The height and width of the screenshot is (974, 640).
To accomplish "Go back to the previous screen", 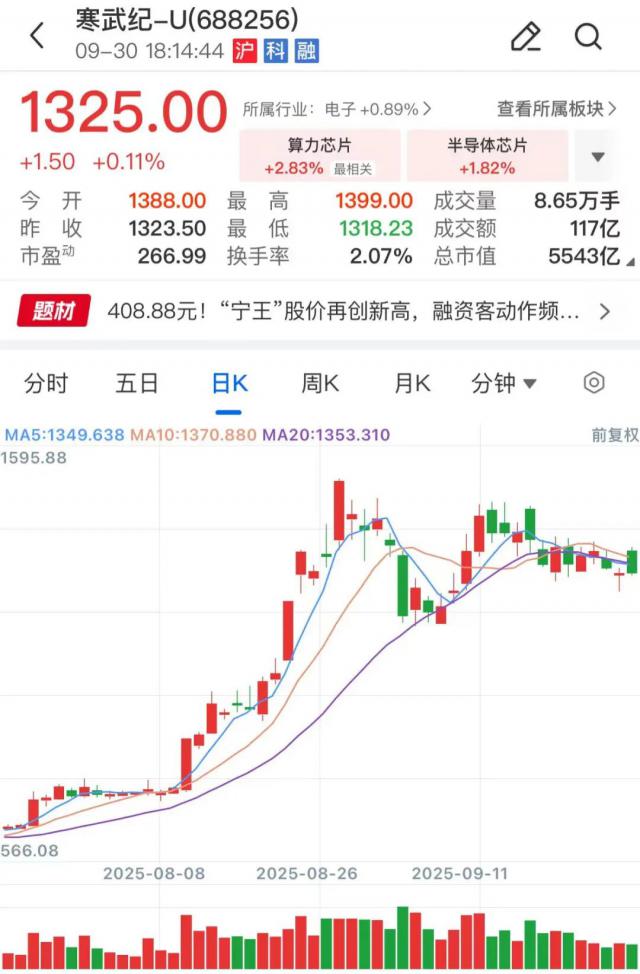I will [x=37, y=37].
